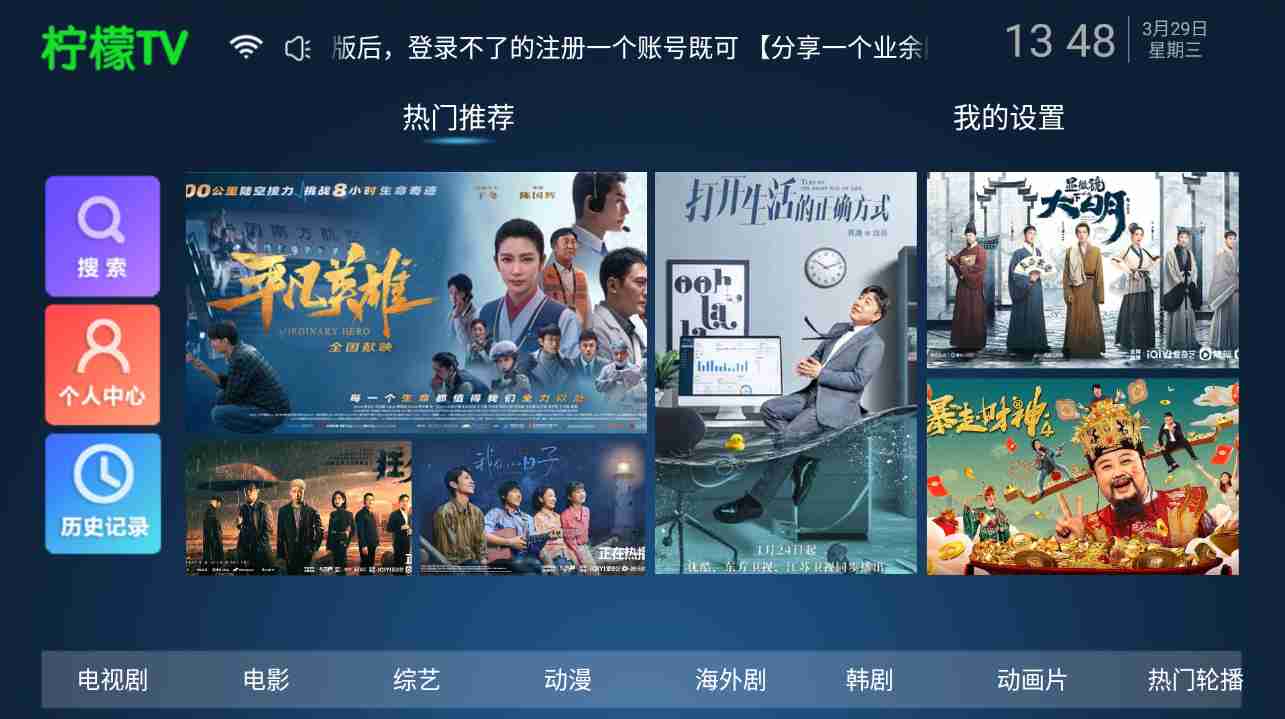This screenshot has height=719, width=1285.
Task: Open the 平凡英雄 movie poster
Action: [x=416, y=302]
